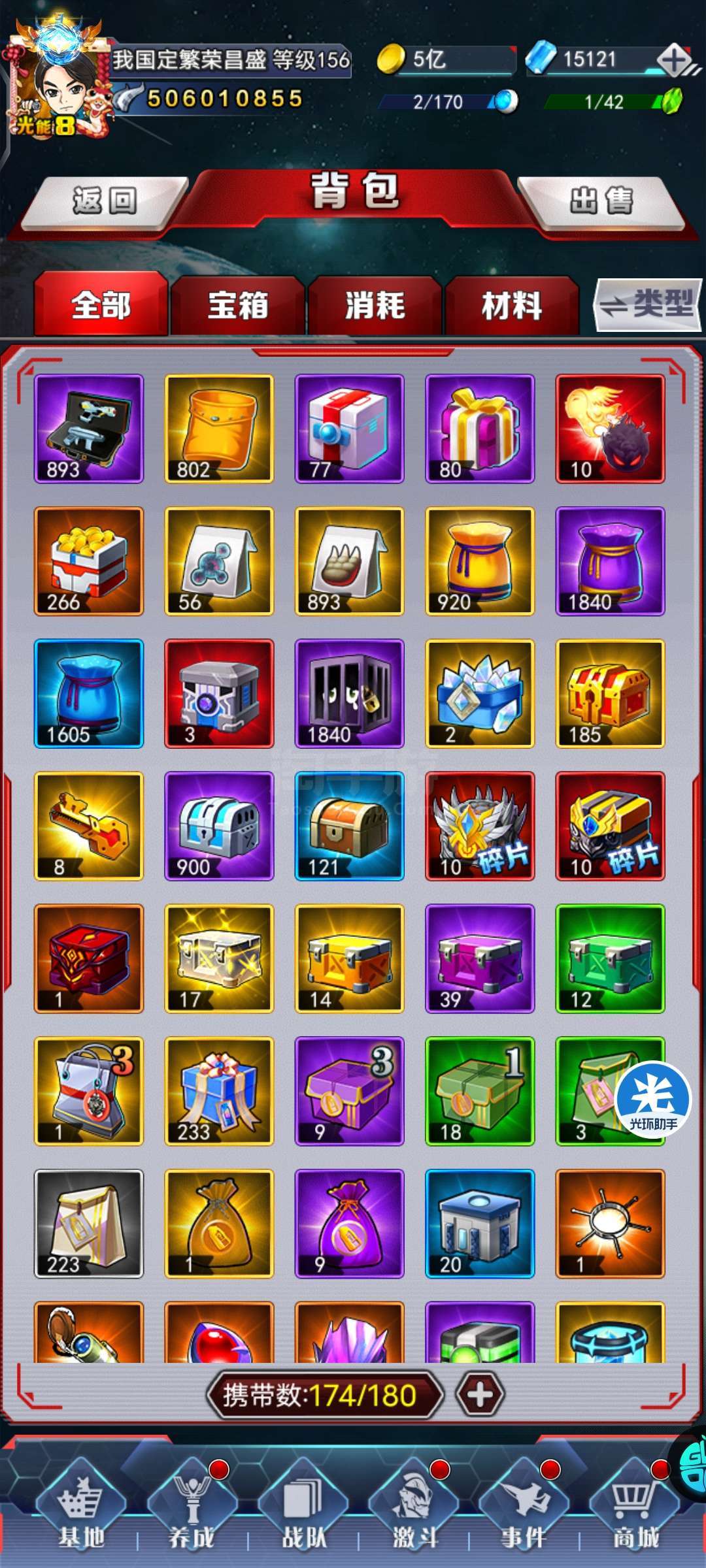Viewport: 706px width, 1568px height.
Task: Select the gold coin box with 266
Action: tap(88, 561)
